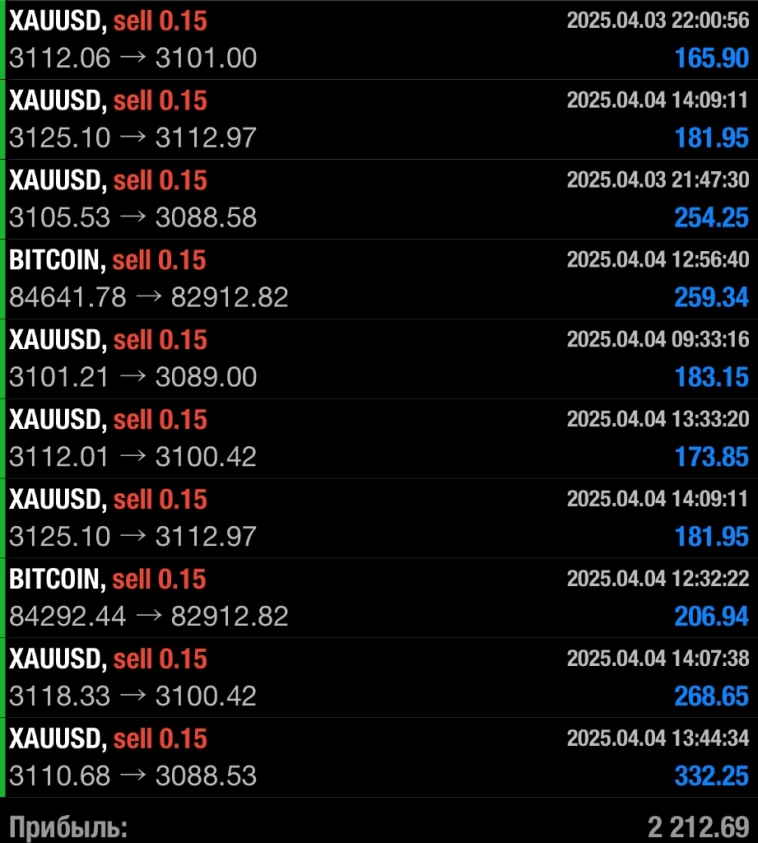Show details of the XAUUSD trade earning 183.15
Image resolution: width=758 pixels, height=843 pixels.
[x=379, y=359]
